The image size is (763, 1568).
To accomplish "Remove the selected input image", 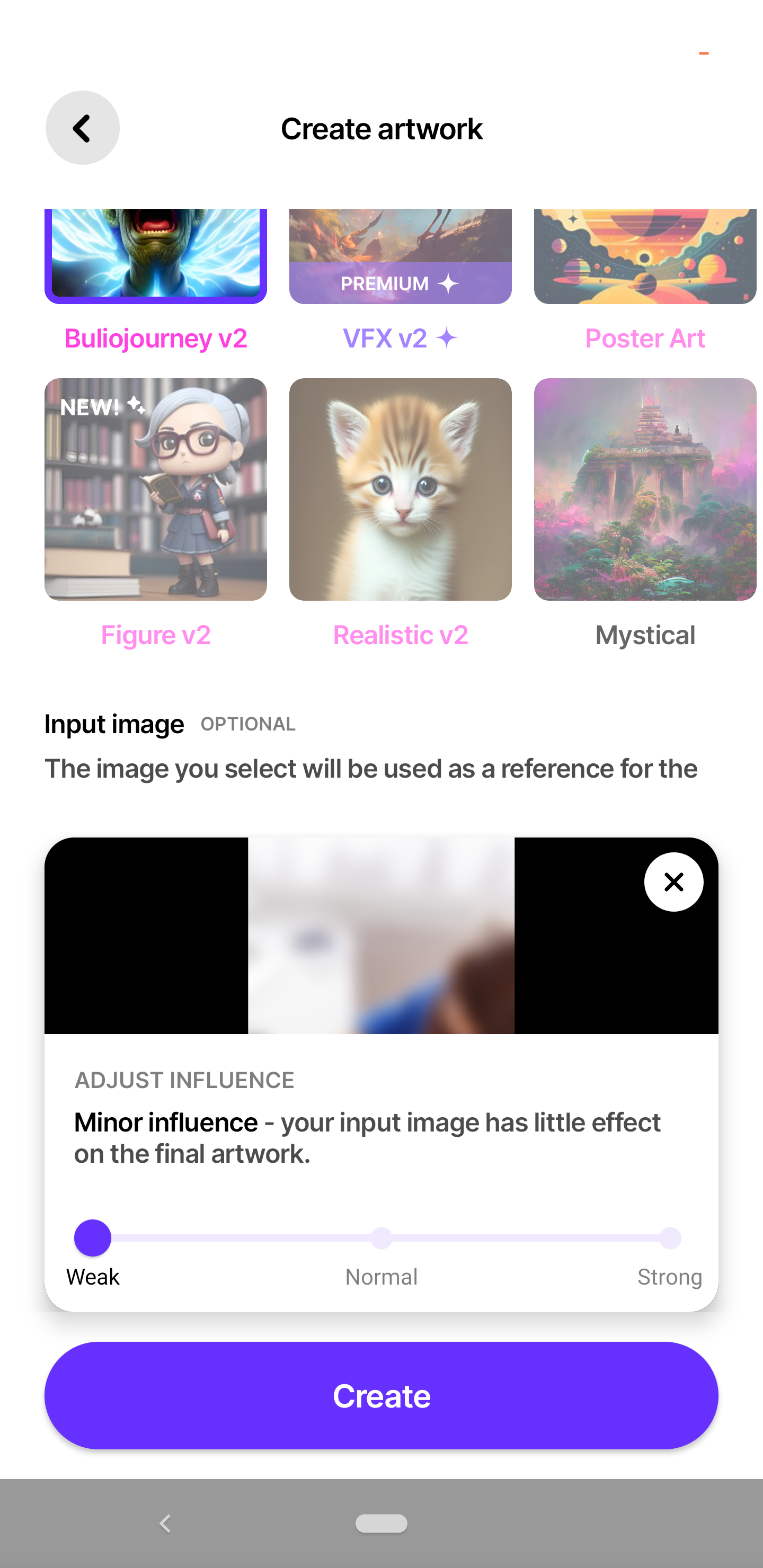I will (673, 881).
